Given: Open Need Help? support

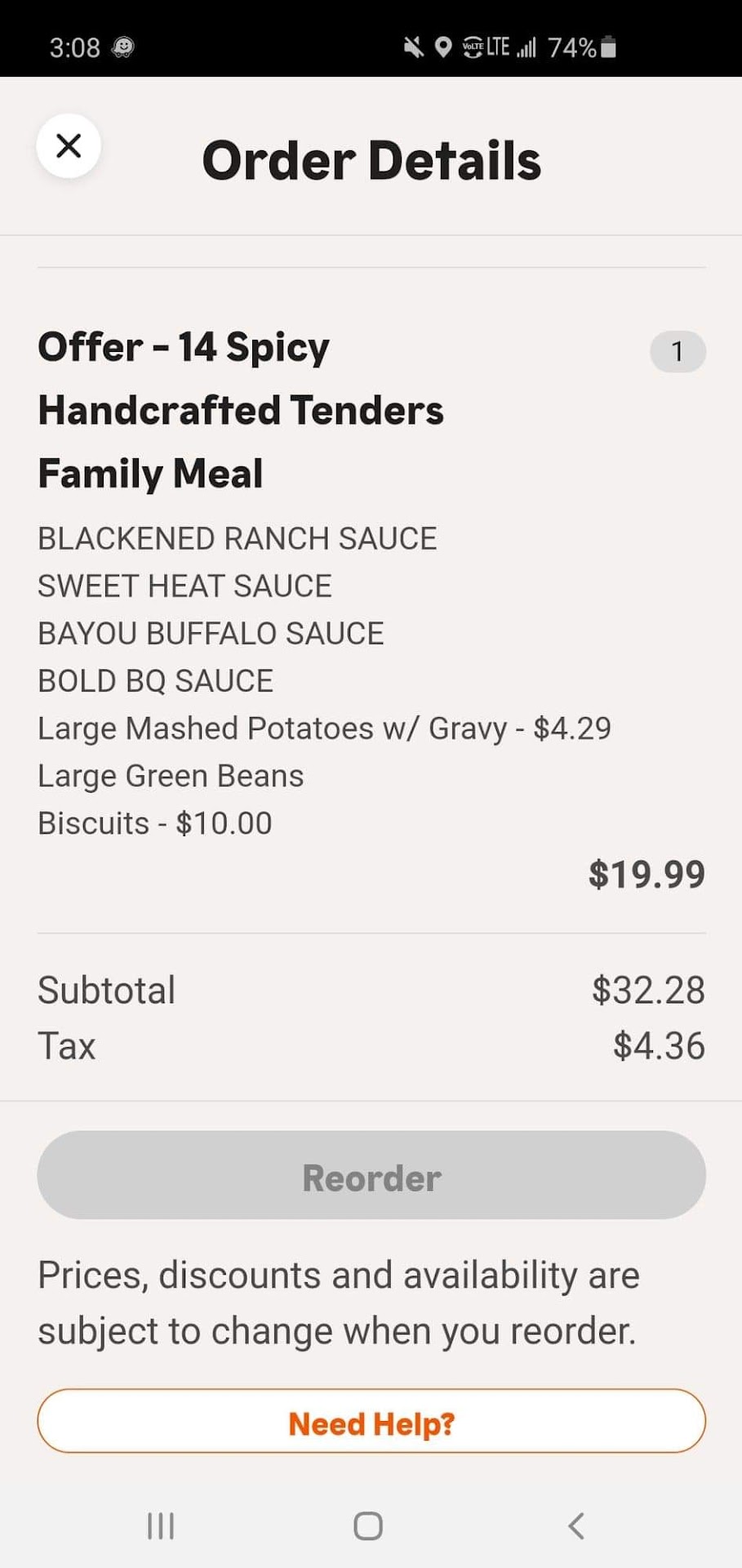Looking at the screenshot, I should point(371,1422).
